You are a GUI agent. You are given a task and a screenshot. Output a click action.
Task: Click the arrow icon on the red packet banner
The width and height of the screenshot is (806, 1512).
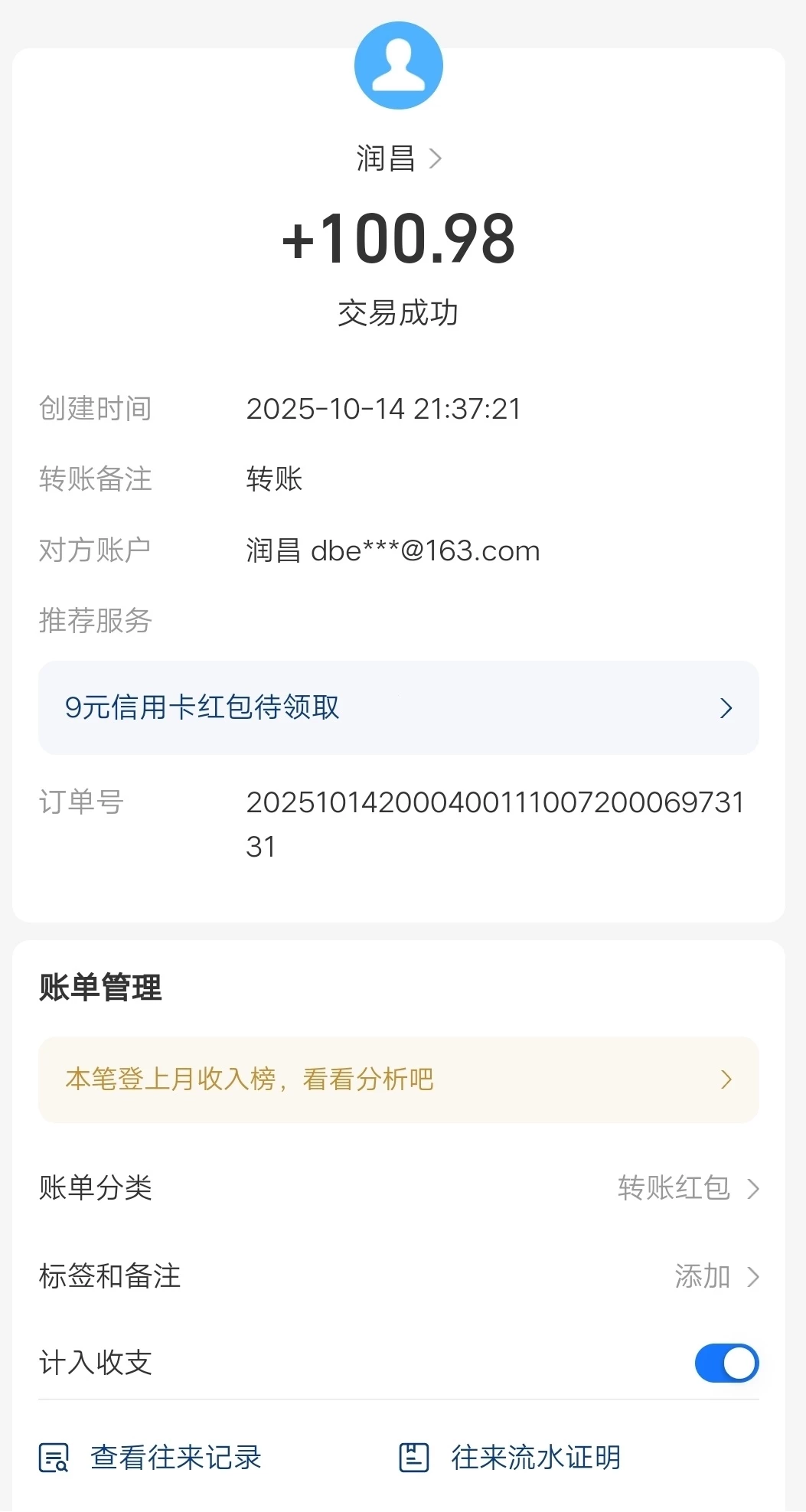(x=726, y=708)
